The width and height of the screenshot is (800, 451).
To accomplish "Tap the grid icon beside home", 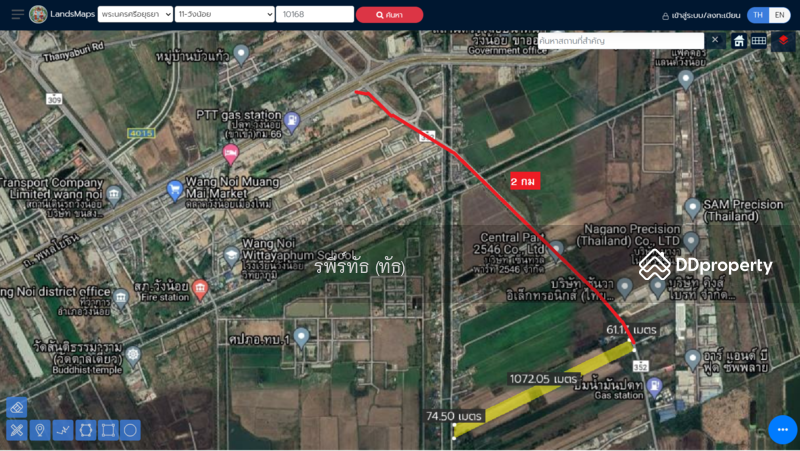I will [x=759, y=41].
